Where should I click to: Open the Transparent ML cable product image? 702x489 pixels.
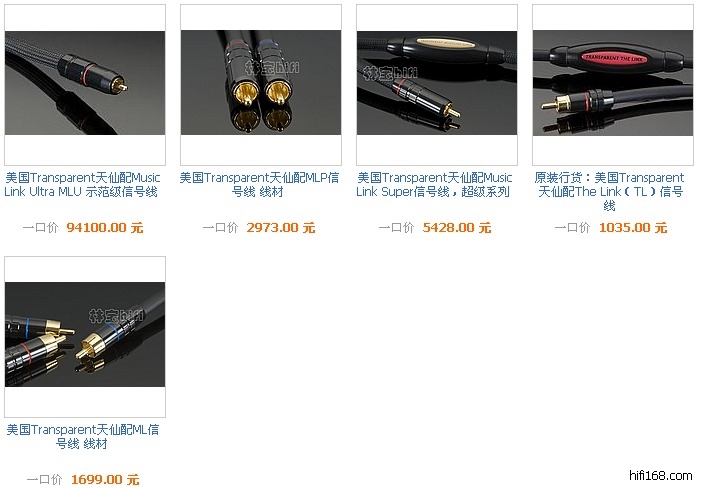coord(85,335)
